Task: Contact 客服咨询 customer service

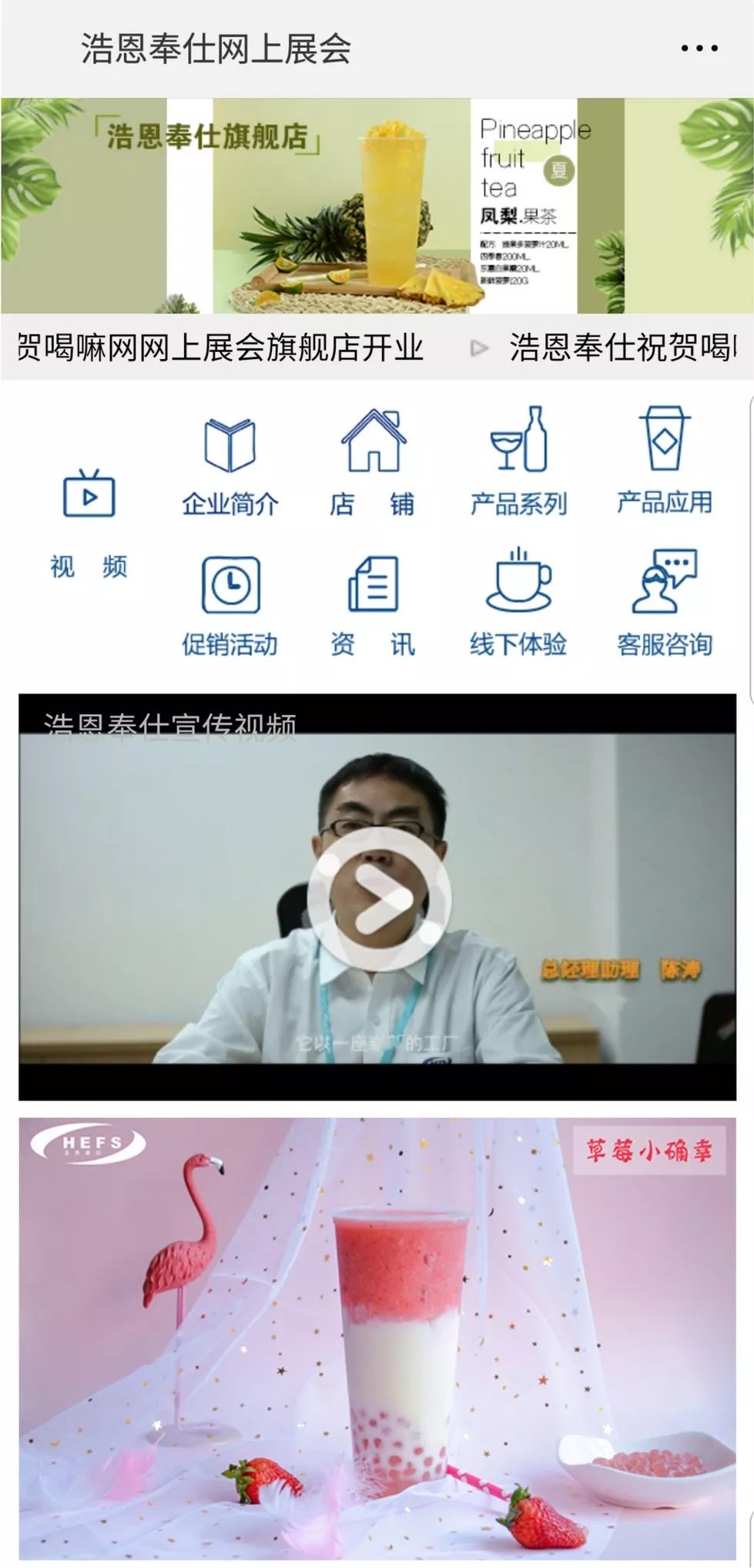Action: pos(664,603)
